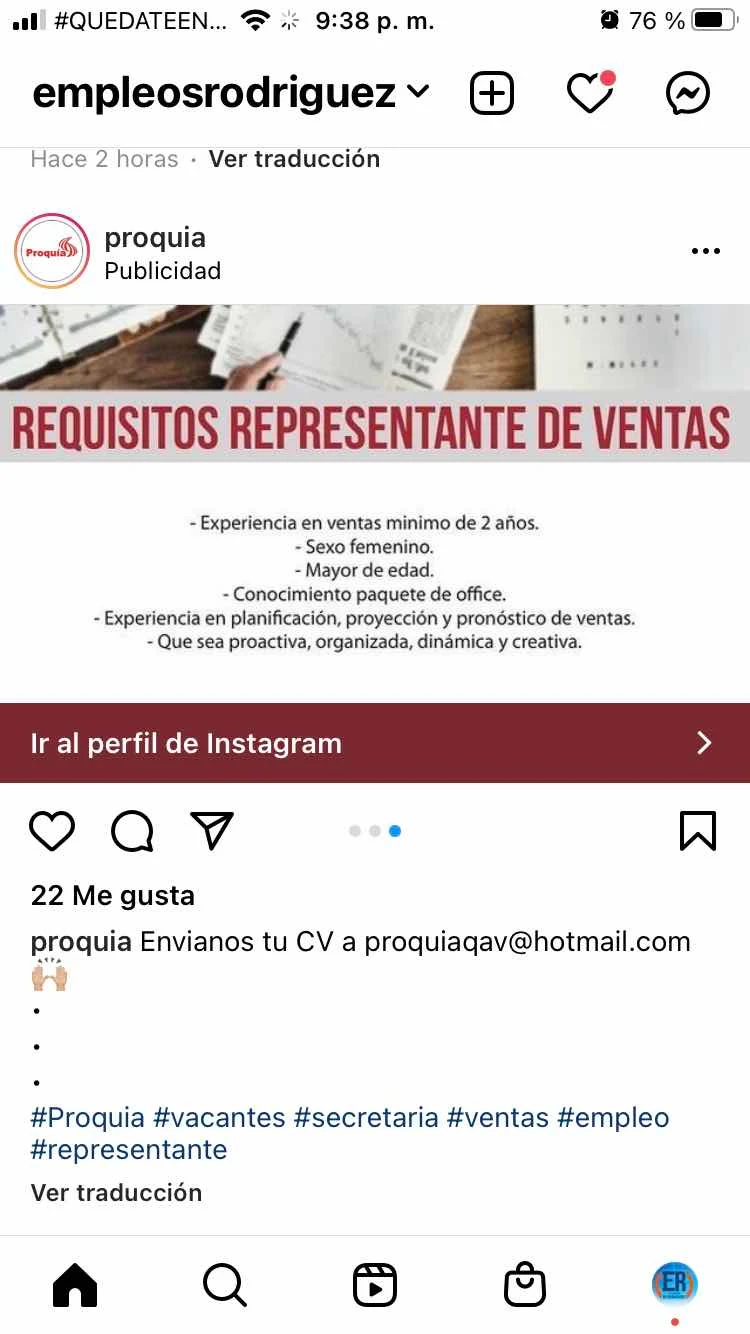This screenshot has width=750, height=1334.
Task: Tap Ver traducción beside Hace 2 horas
Action: (x=294, y=159)
